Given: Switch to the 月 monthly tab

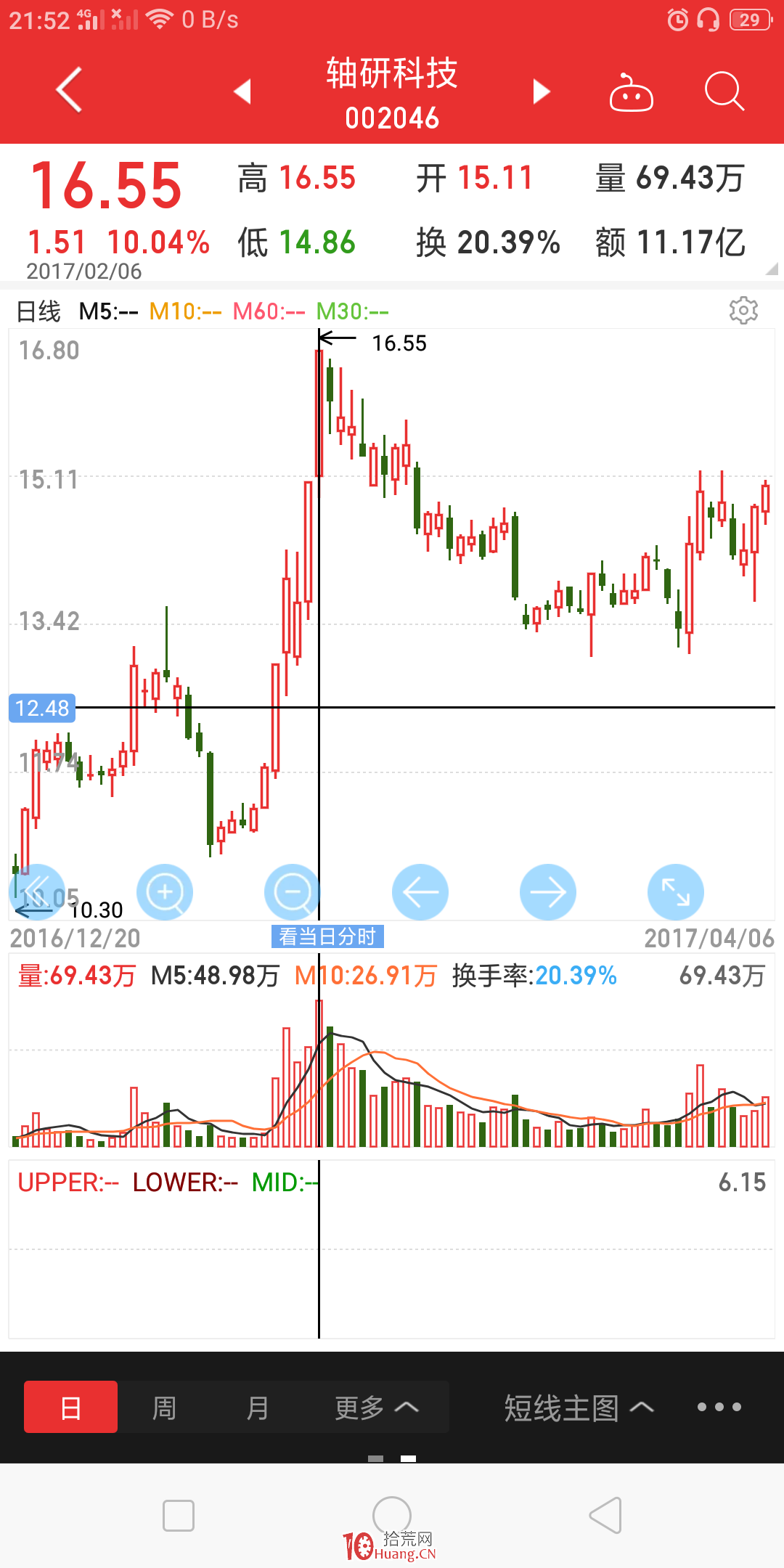Looking at the screenshot, I should 257,1407.
